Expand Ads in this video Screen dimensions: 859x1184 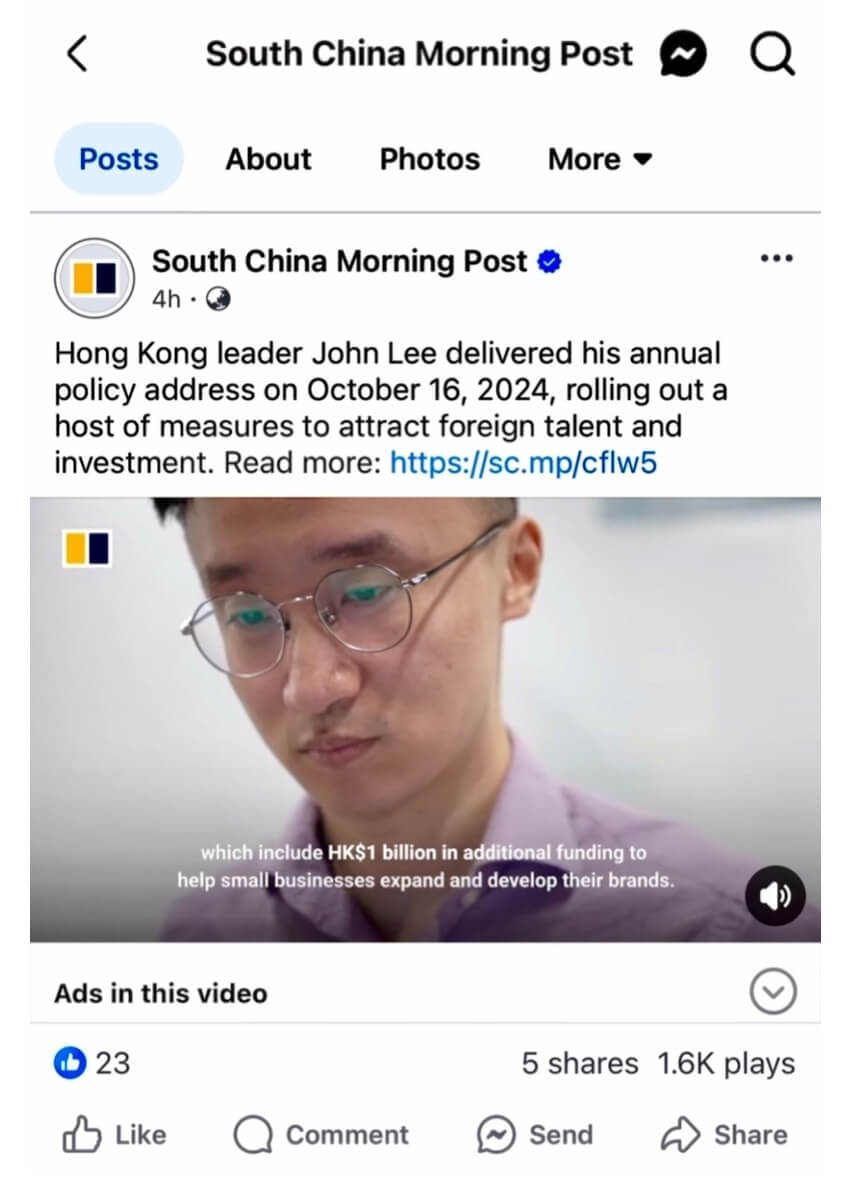773,993
